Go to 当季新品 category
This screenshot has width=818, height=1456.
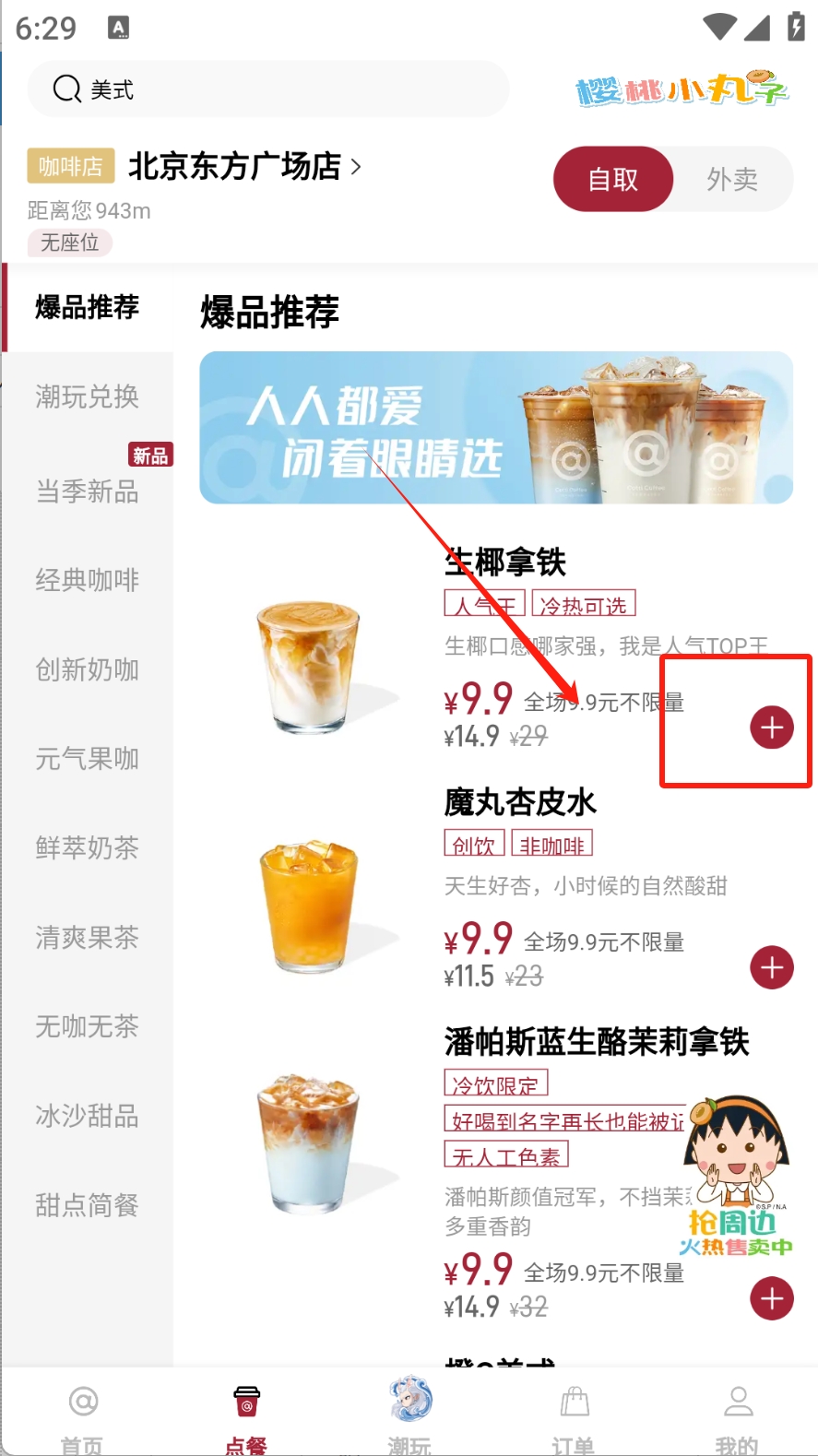[88, 491]
